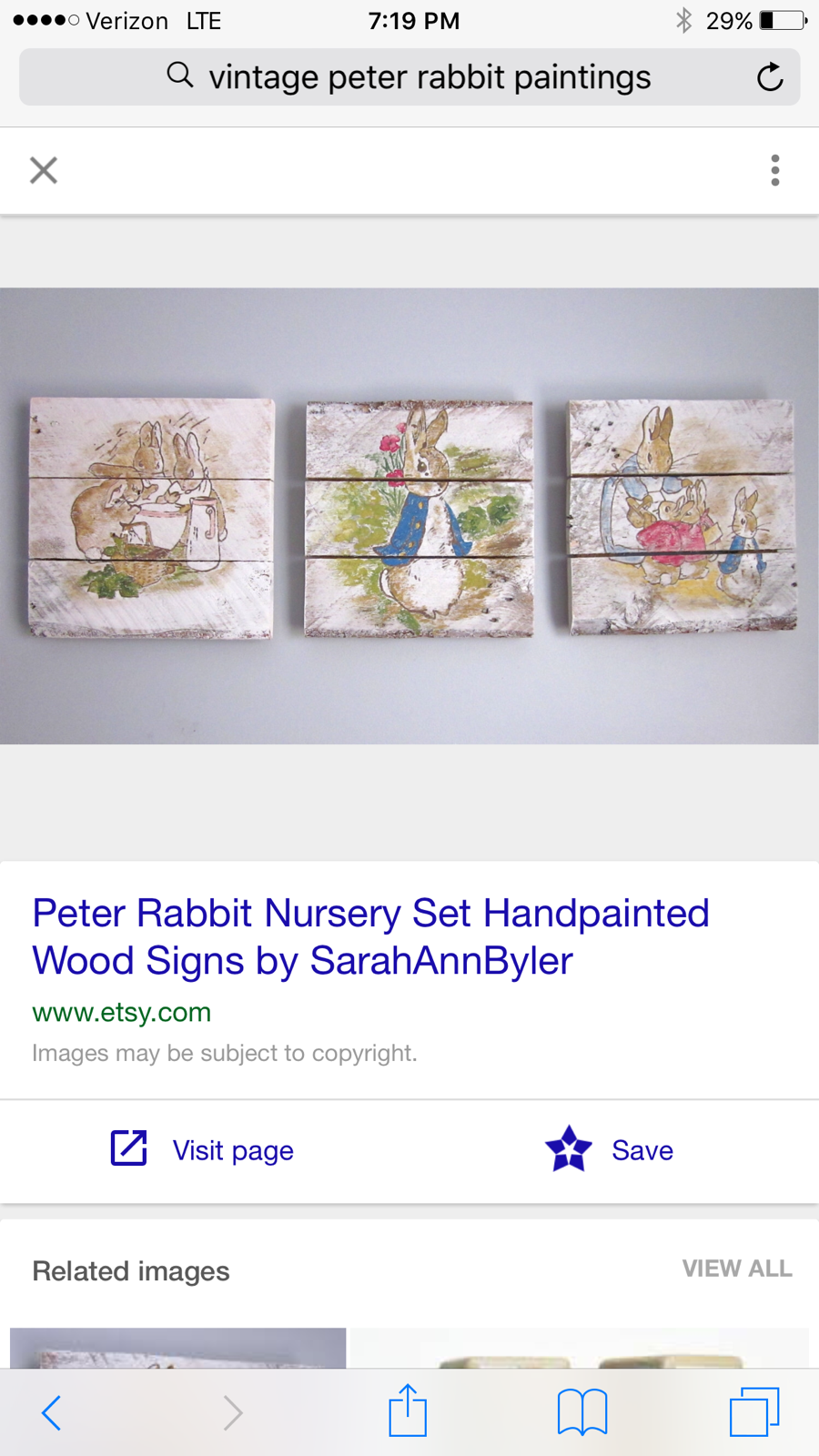View all related images
This screenshot has width=819, height=1456.
[x=736, y=1269]
